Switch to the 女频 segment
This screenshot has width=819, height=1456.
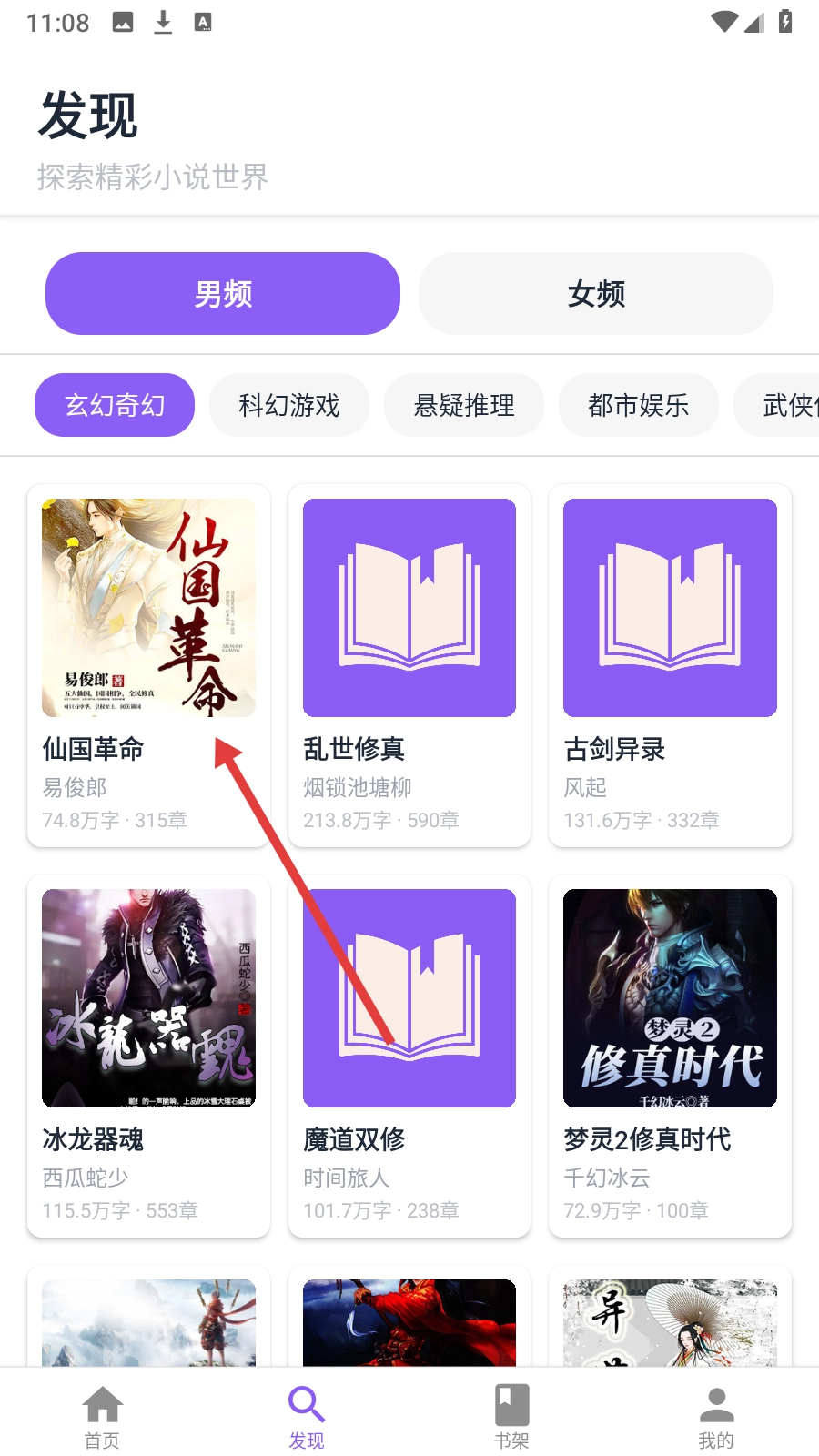(596, 294)
